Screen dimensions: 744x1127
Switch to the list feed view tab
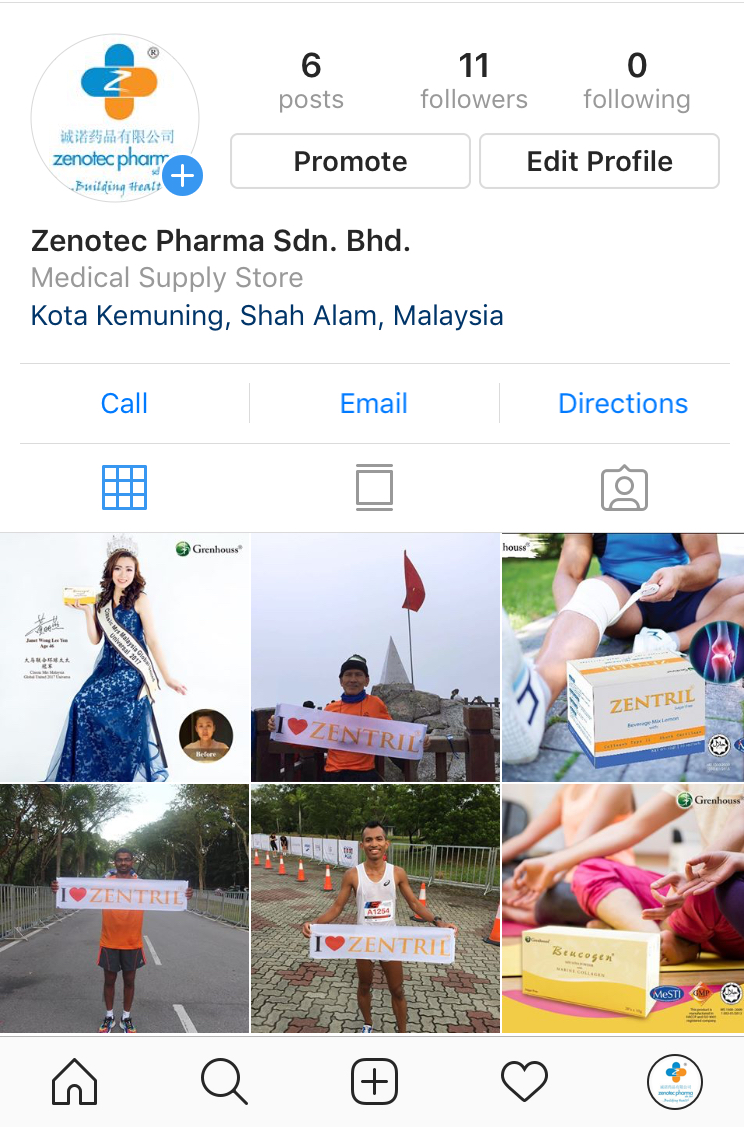[373, 488]
